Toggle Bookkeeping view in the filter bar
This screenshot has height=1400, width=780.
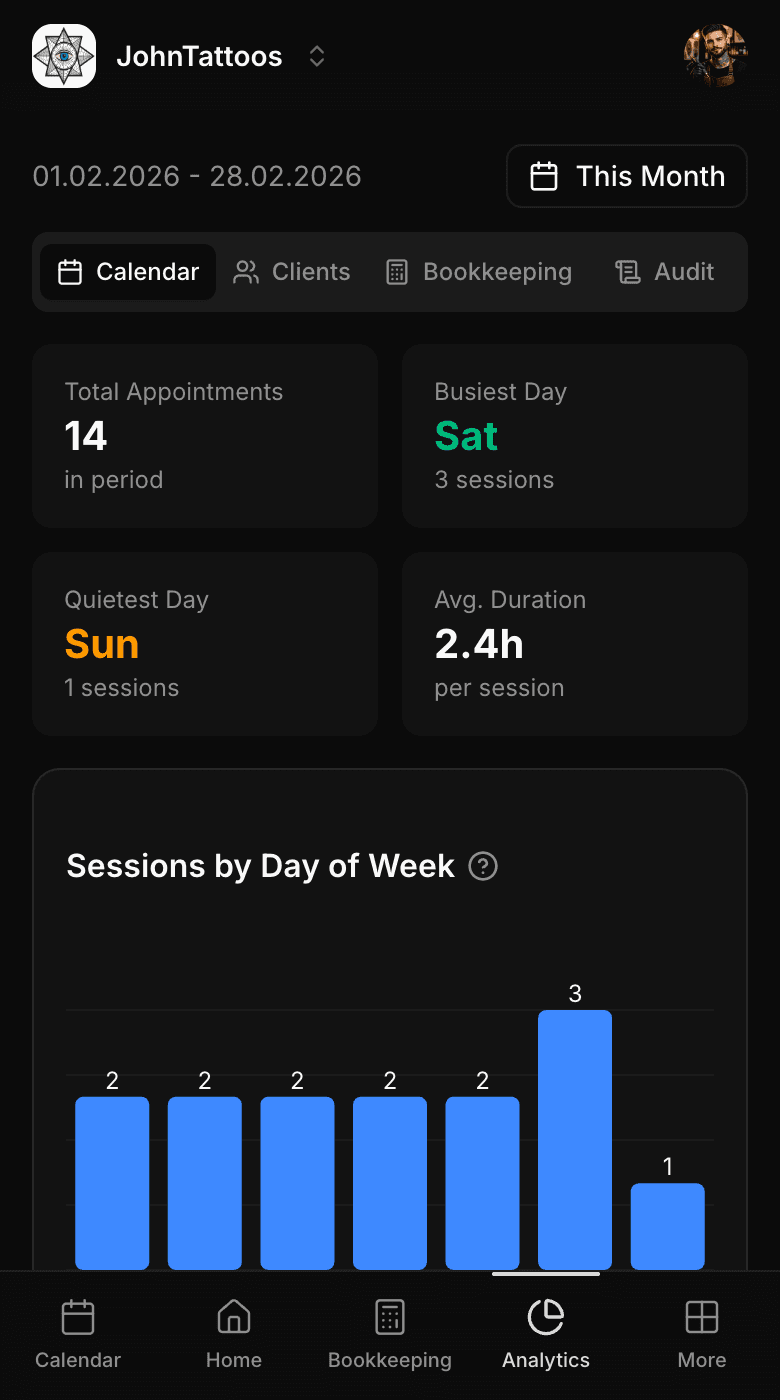[x=477, y=271]
